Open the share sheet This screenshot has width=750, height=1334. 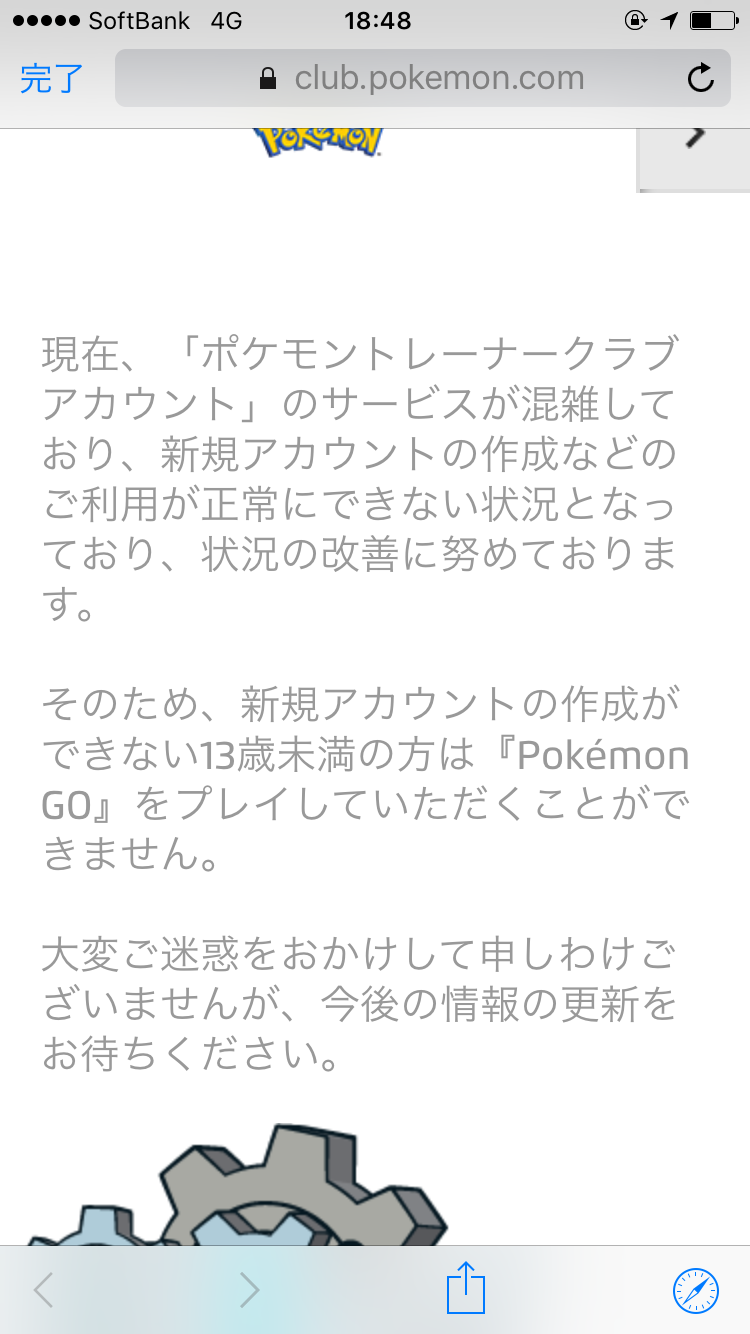click(466, 1288)
